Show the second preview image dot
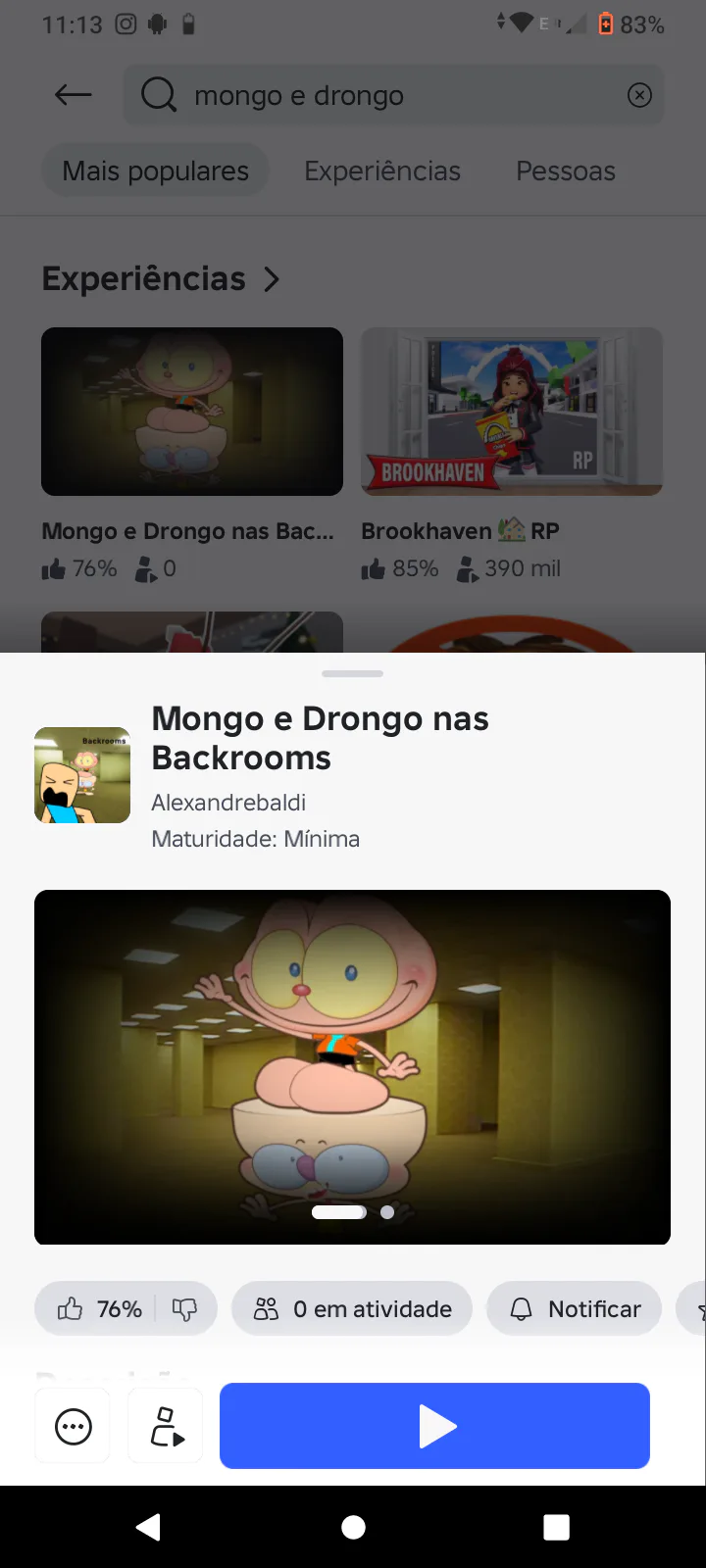This screenshot has height=1568, width=706. pos(387,1212)
